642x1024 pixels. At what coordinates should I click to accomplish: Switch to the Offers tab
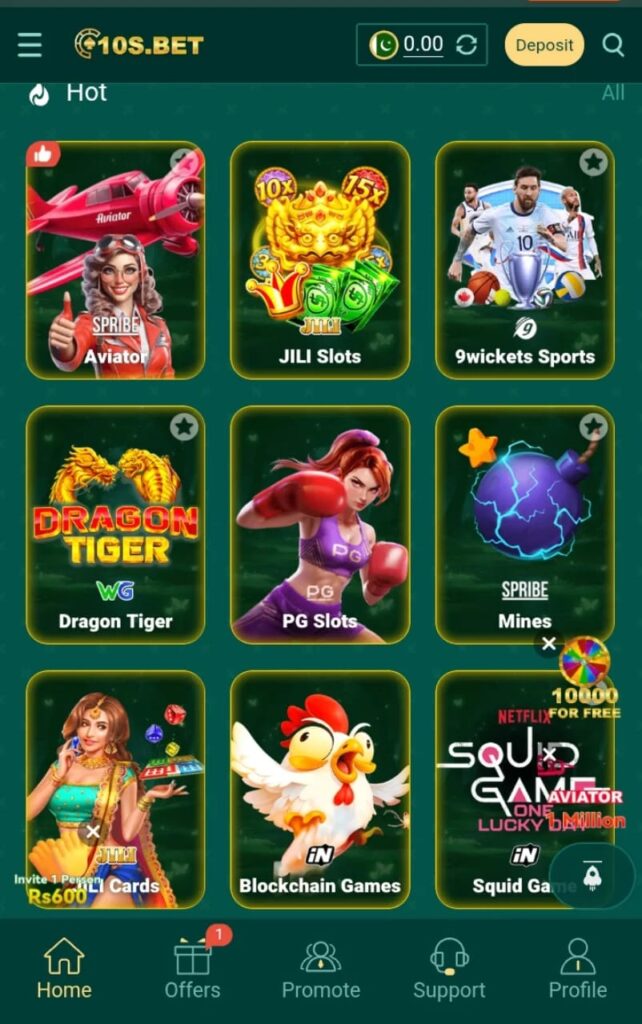pyautogui.click(x=192, y=969)
